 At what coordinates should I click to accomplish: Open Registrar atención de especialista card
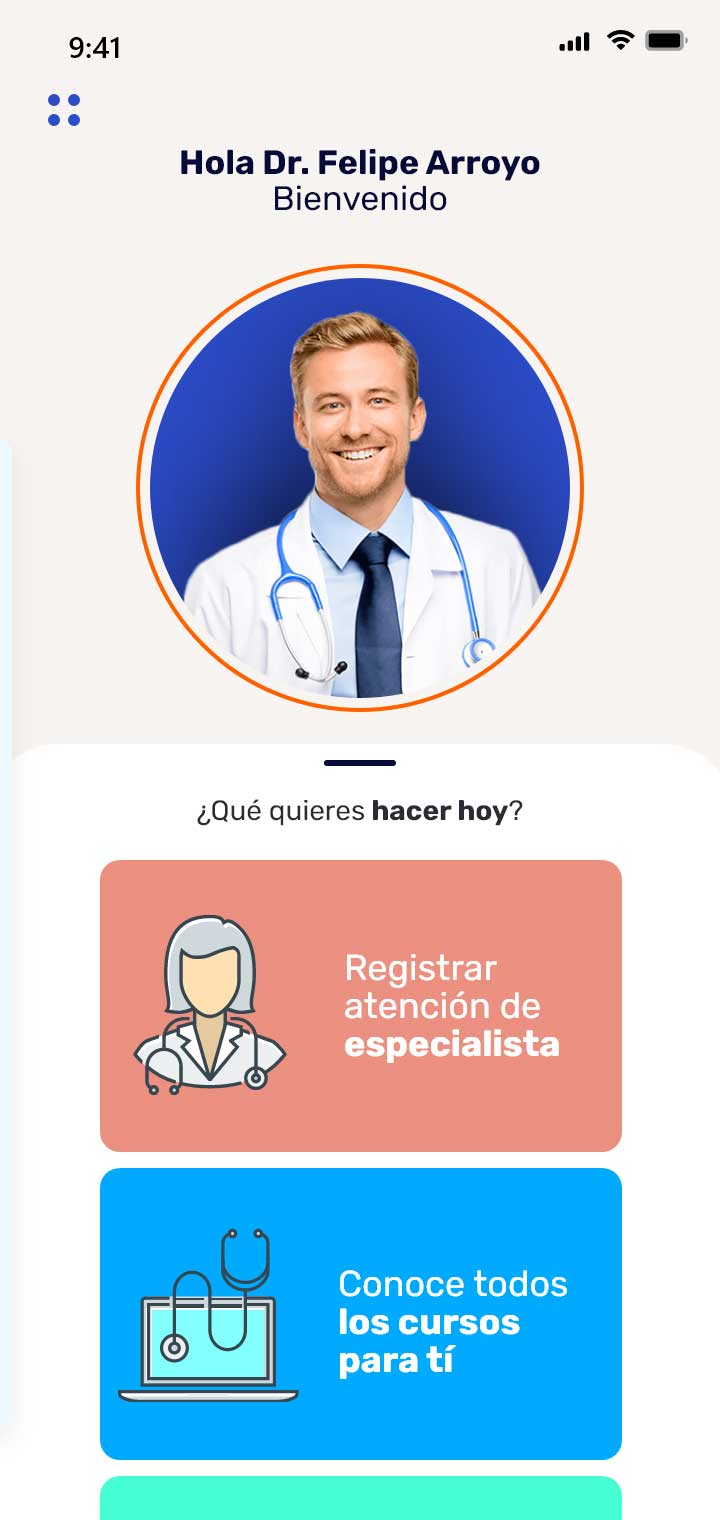[x=361, y=1005]
